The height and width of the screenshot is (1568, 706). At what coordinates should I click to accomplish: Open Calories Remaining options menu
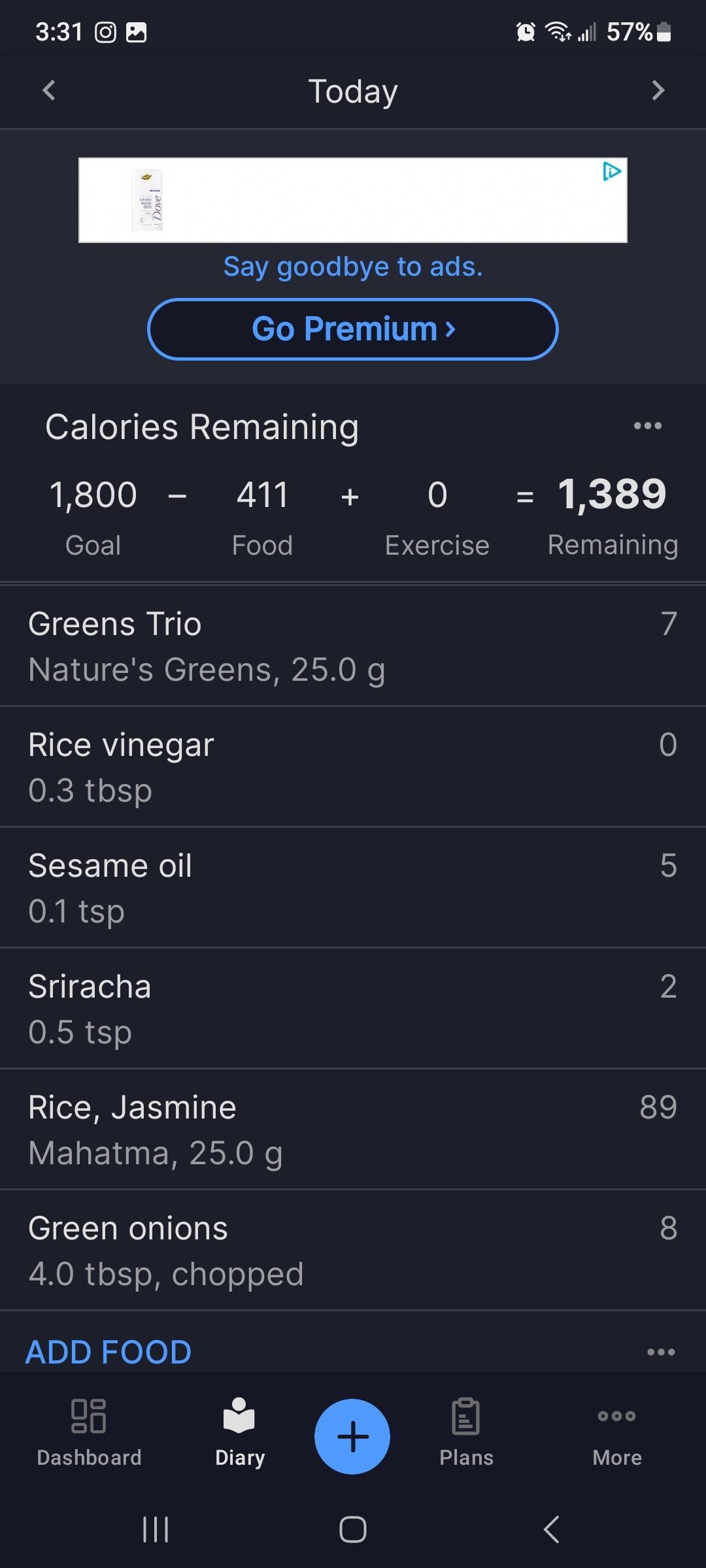(x=647, y=426)
